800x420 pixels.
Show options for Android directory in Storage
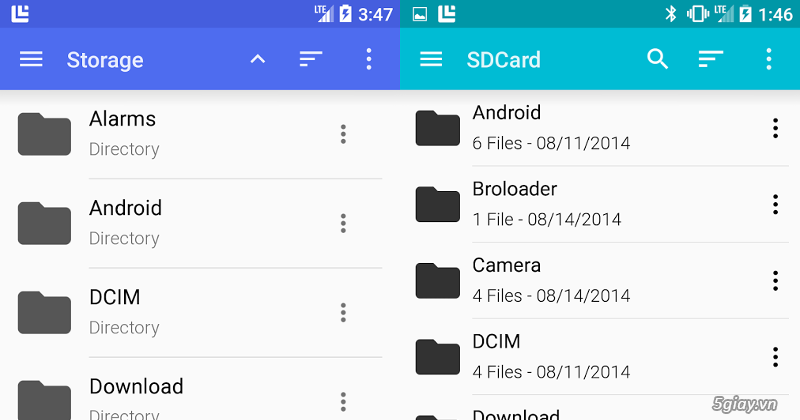click(x=343, y=223)
